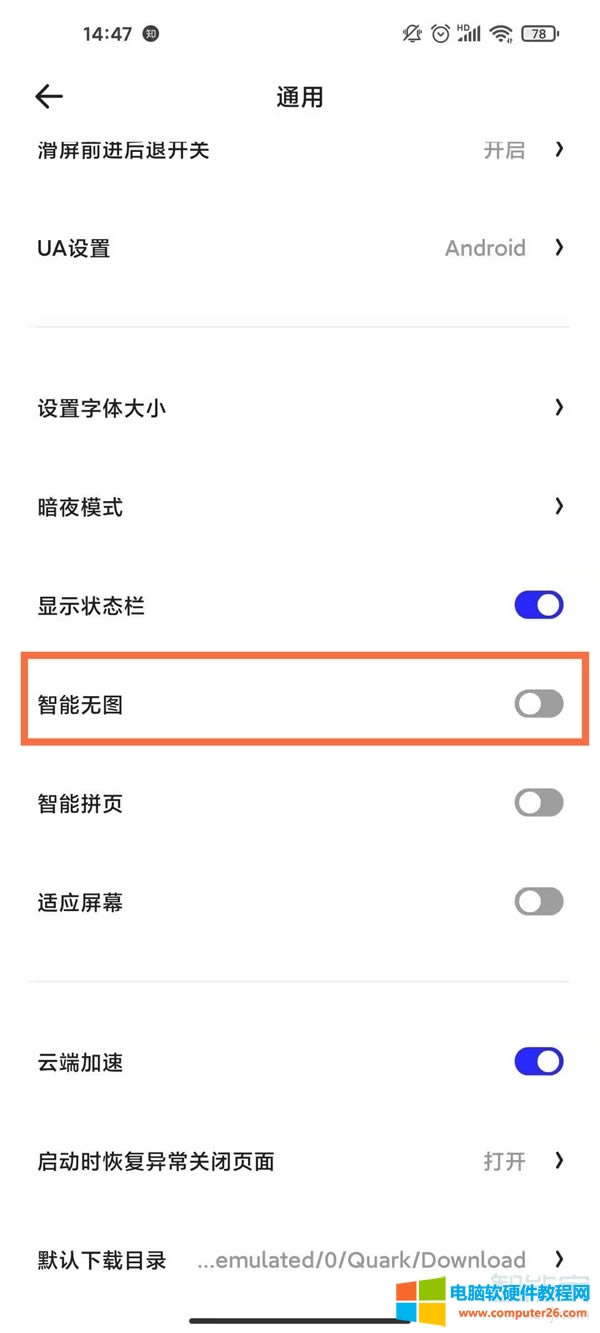The width and height of the screenshot is (600, 1333).
Task: Turn off the 显示状态栏 switch
Action: pos(539,605)
